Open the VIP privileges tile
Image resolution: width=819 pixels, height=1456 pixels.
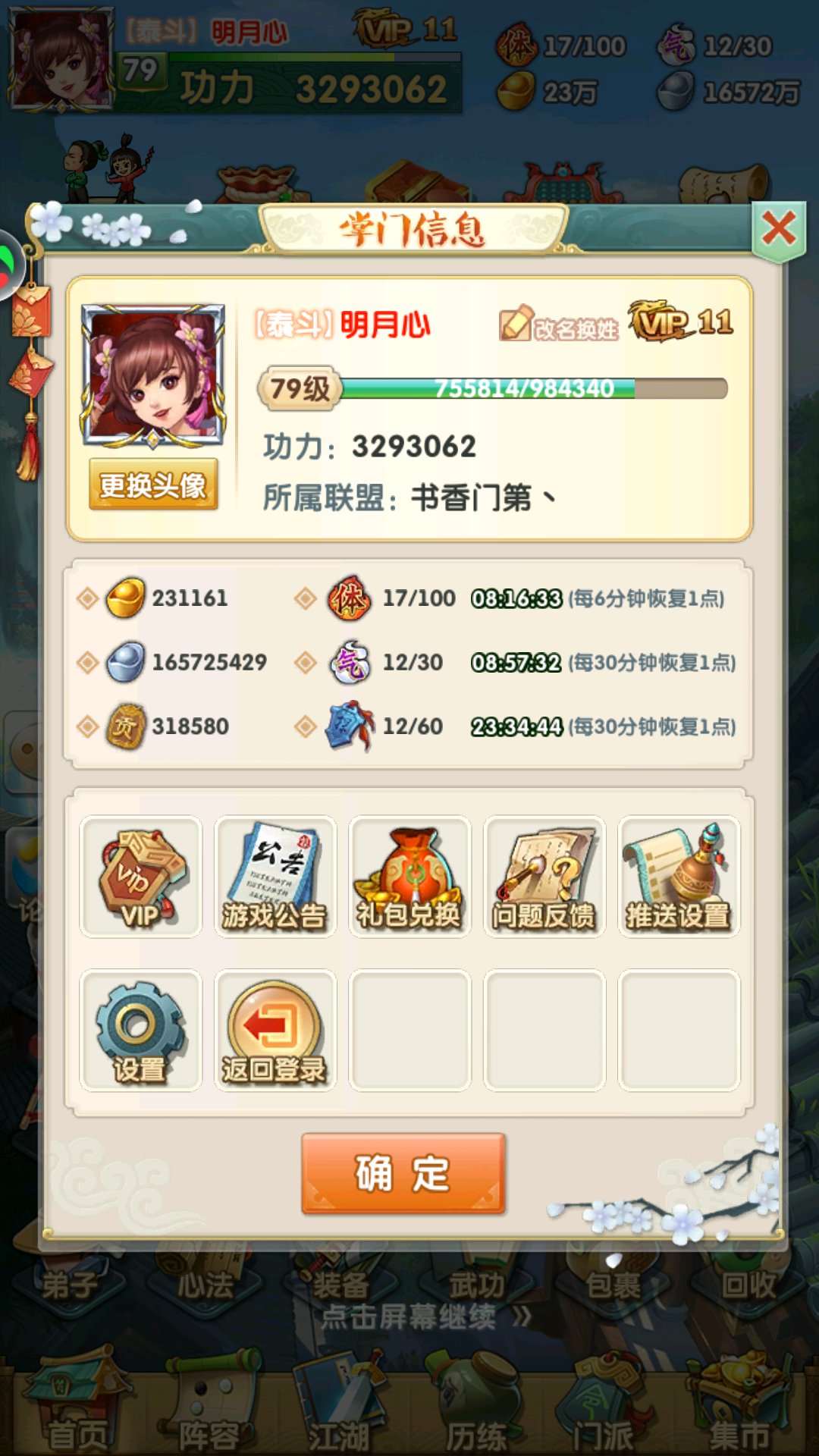pyautogui.click(x=141, y=877)
